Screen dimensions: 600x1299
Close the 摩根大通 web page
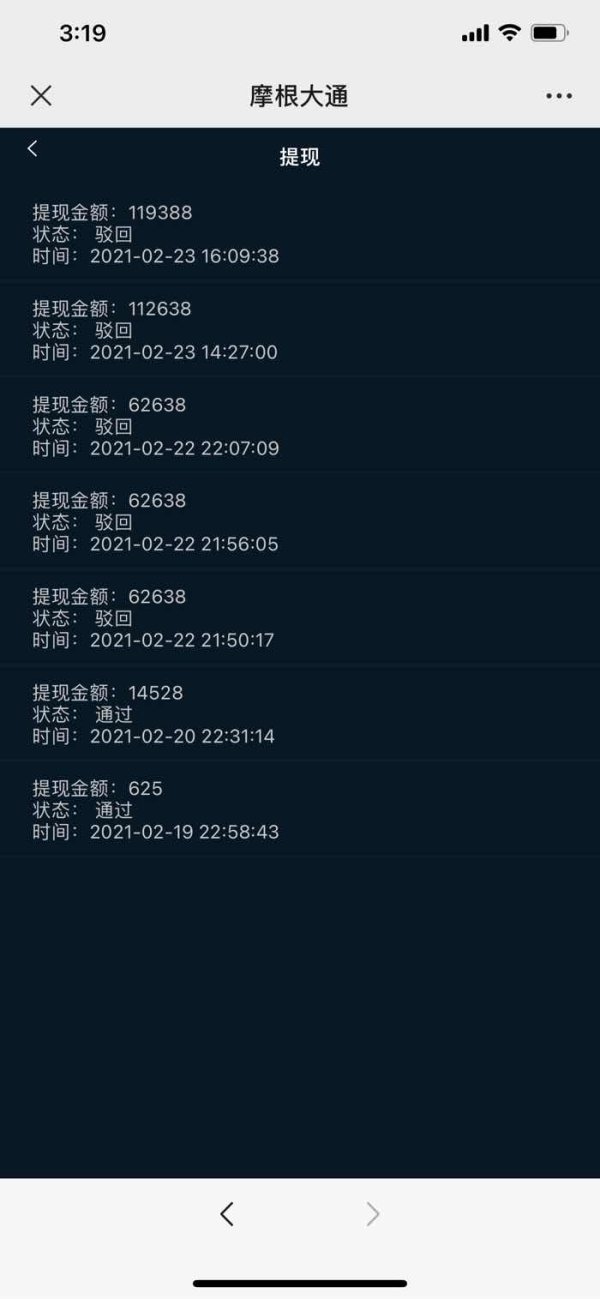point(41,96)
